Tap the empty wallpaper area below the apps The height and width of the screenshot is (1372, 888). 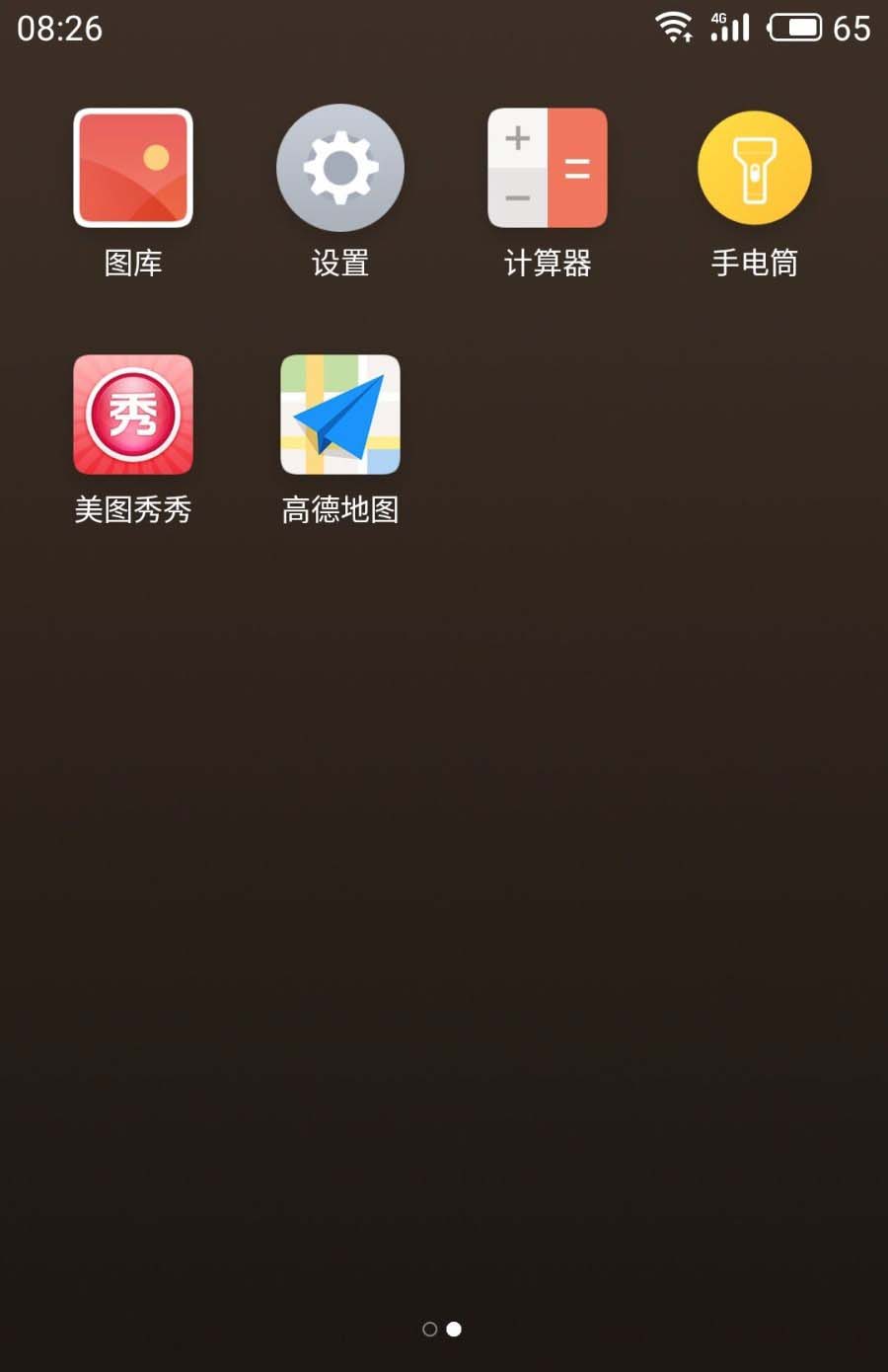click(444, 888)
